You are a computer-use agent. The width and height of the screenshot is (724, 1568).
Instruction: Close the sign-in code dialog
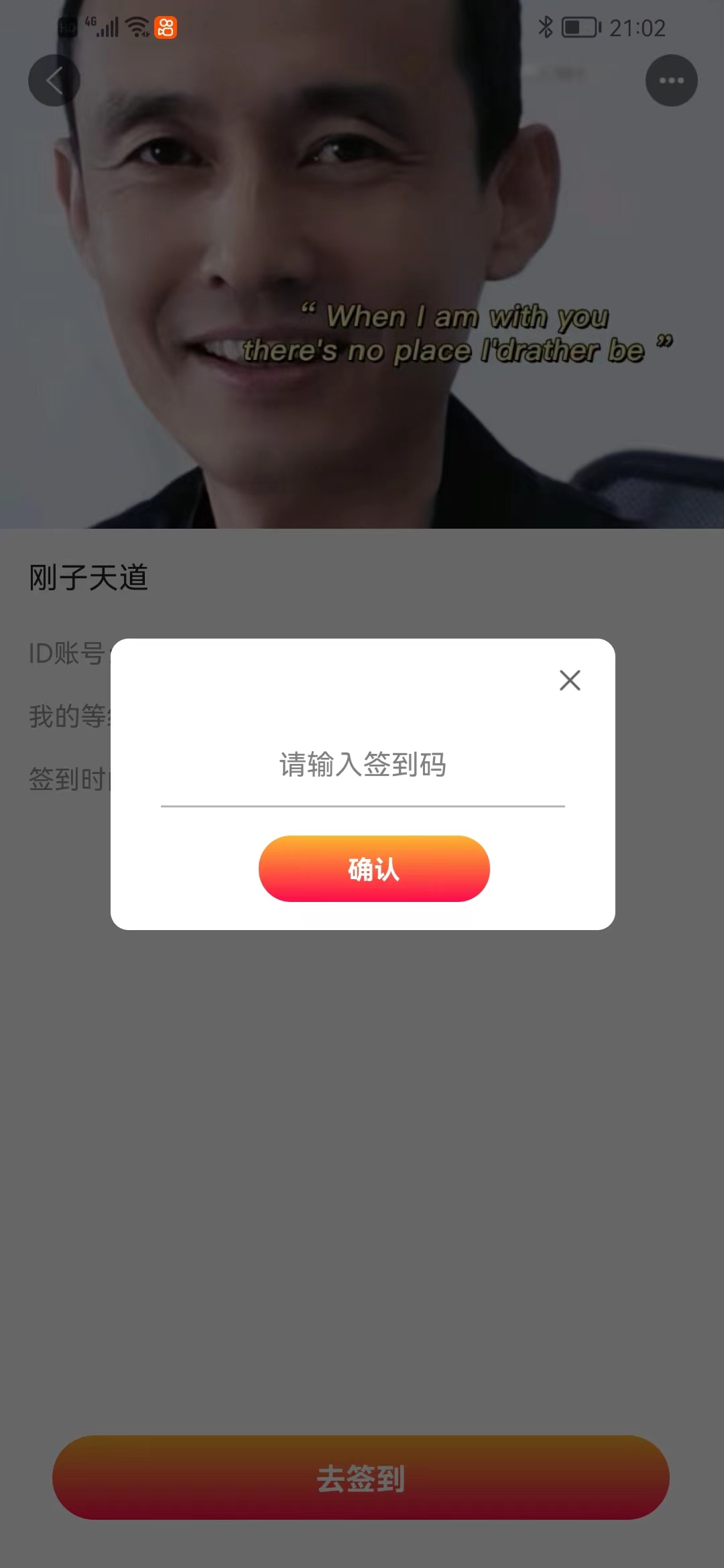click(x=570, y=680)
